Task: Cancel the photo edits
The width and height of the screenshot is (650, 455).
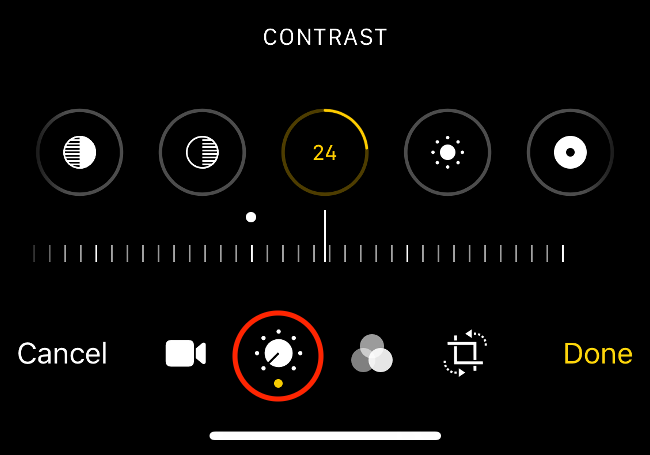Action: [62, 354]
